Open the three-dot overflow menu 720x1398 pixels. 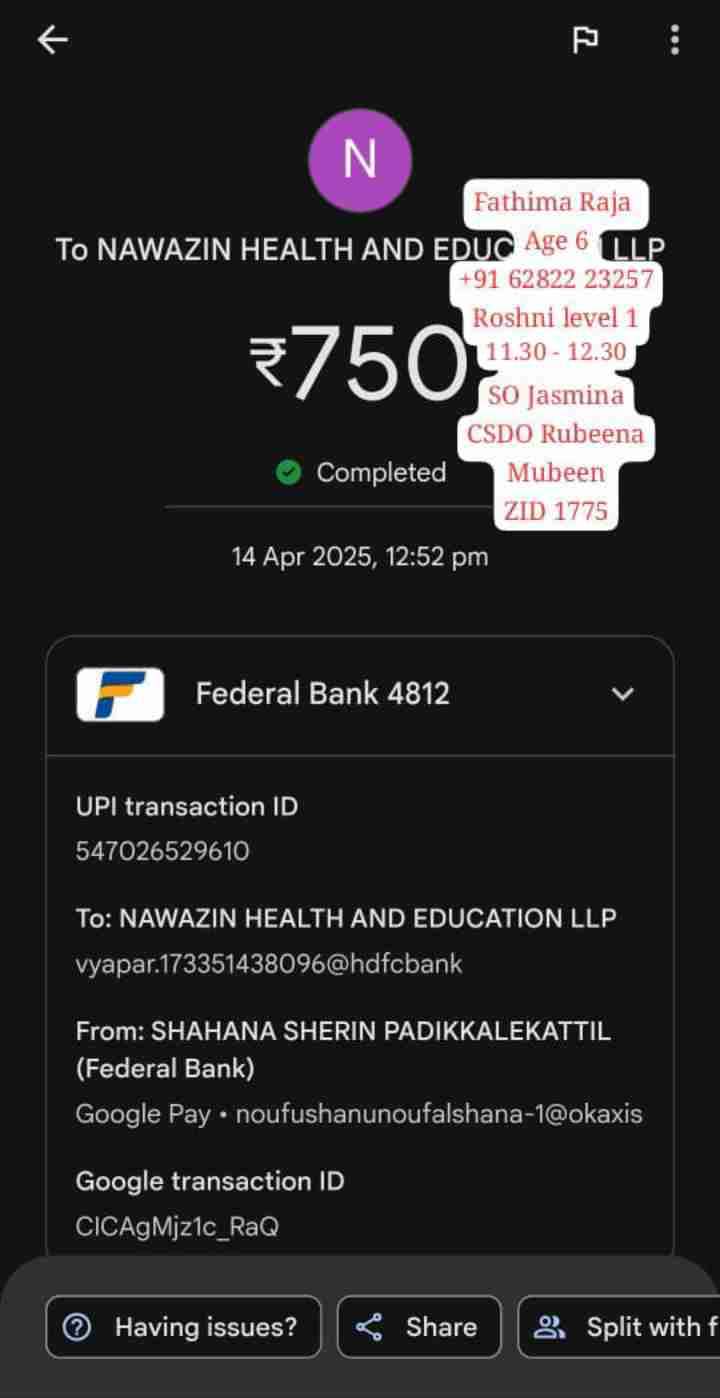(x=675, y=40)
